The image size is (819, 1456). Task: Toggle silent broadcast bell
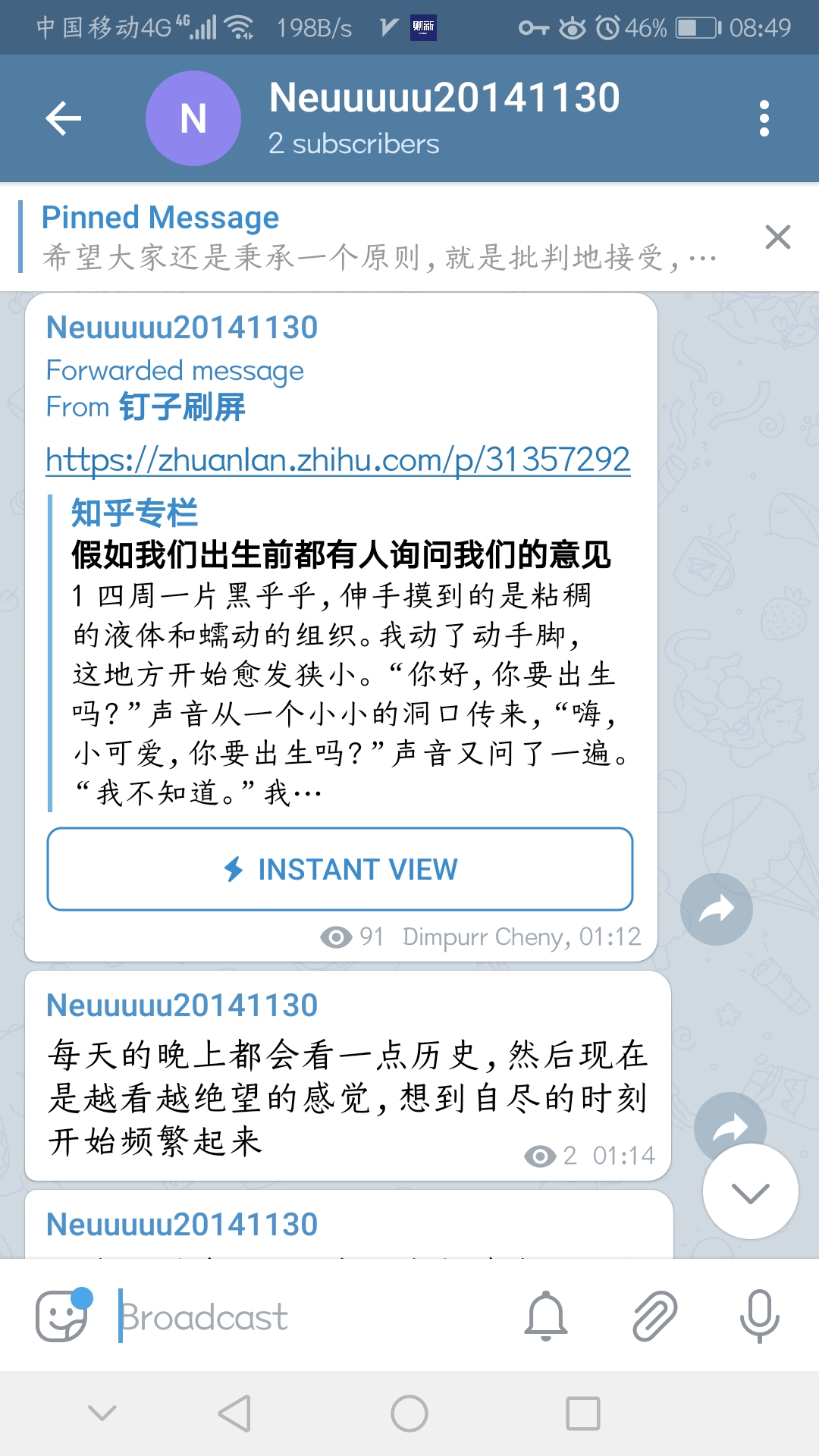point(546,1316)
